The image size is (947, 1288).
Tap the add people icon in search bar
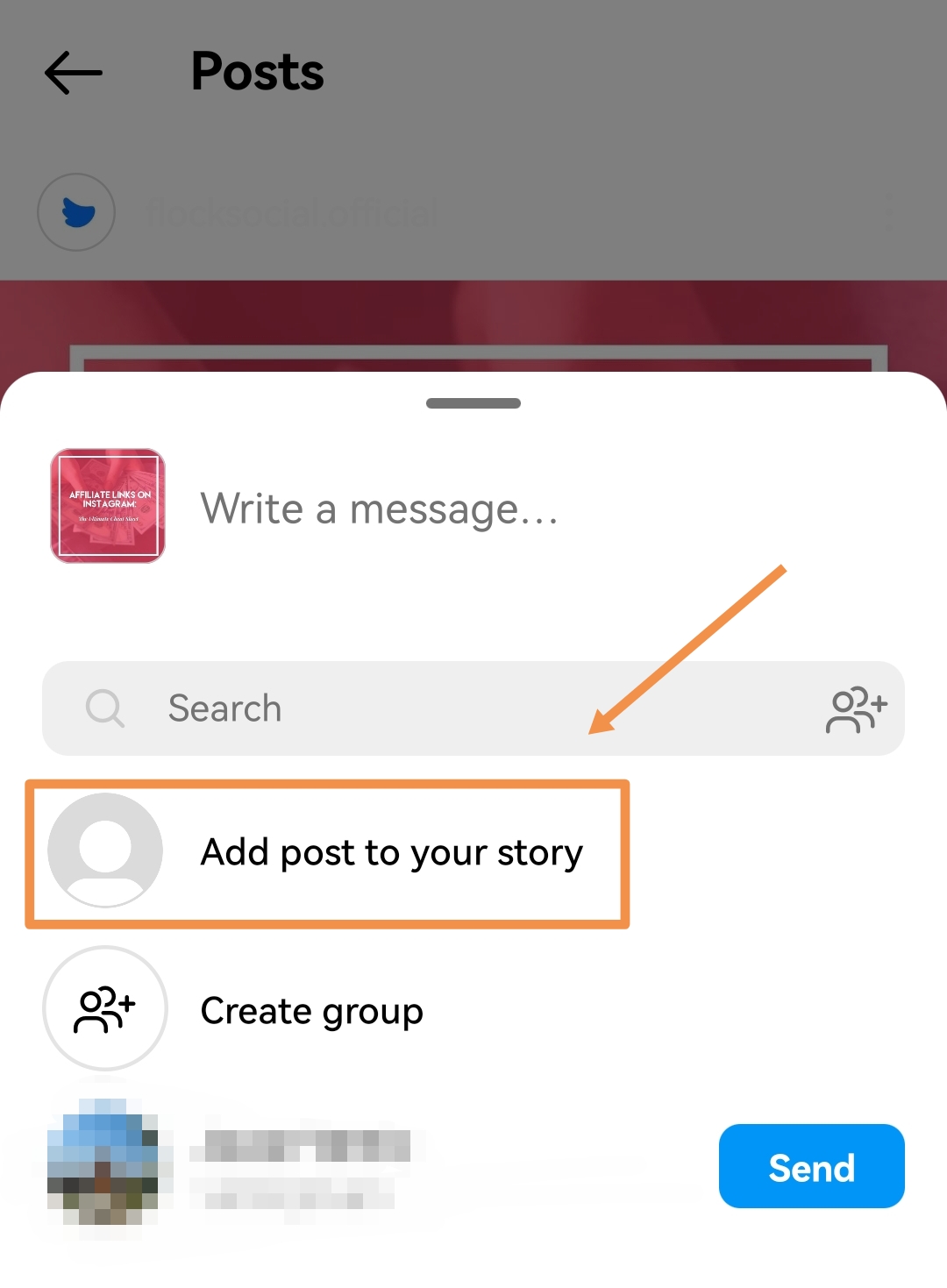tap(857, 709)
